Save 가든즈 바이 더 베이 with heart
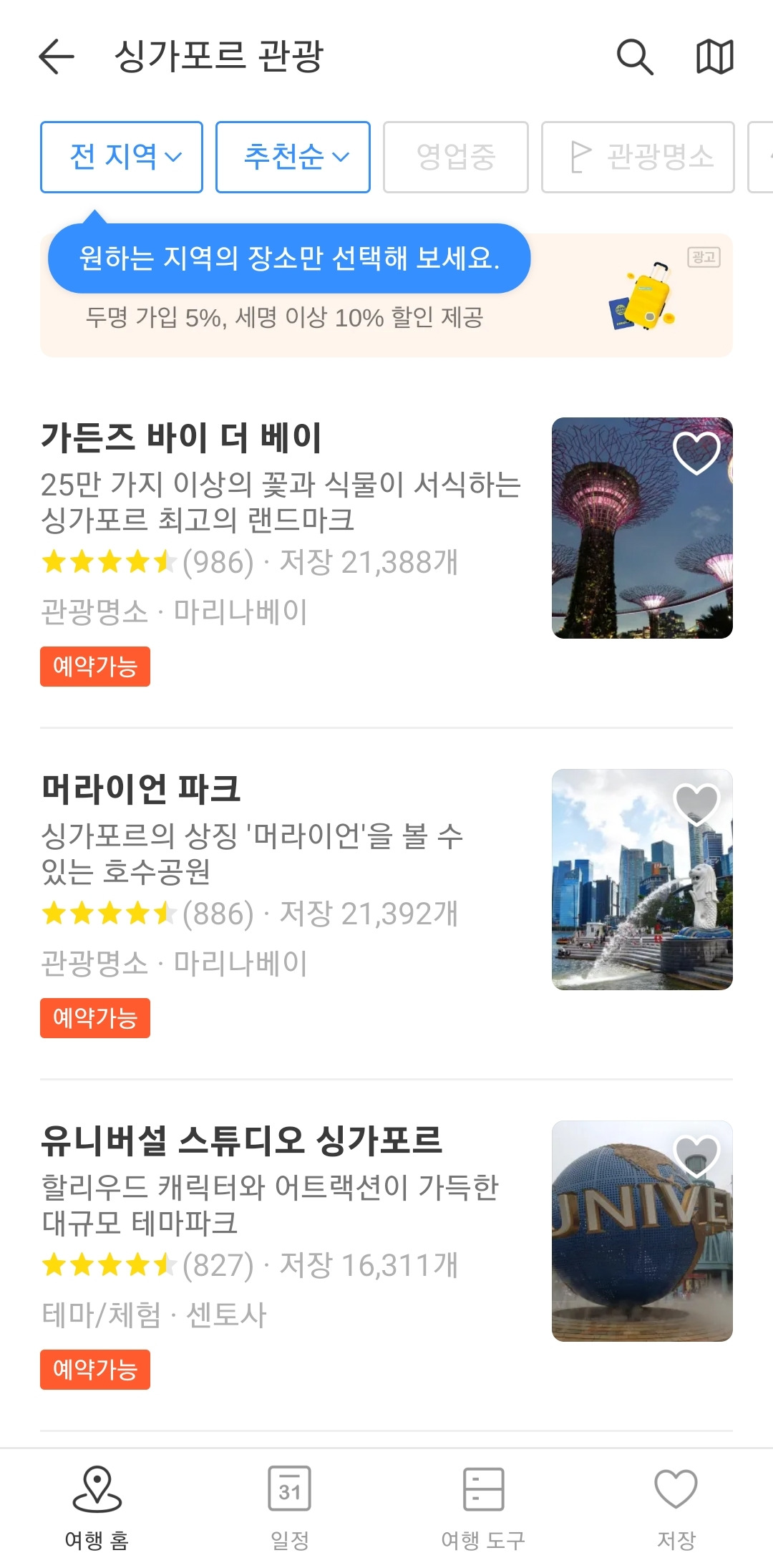Viewport: 773px width, 1568px height. click(696, 453)
